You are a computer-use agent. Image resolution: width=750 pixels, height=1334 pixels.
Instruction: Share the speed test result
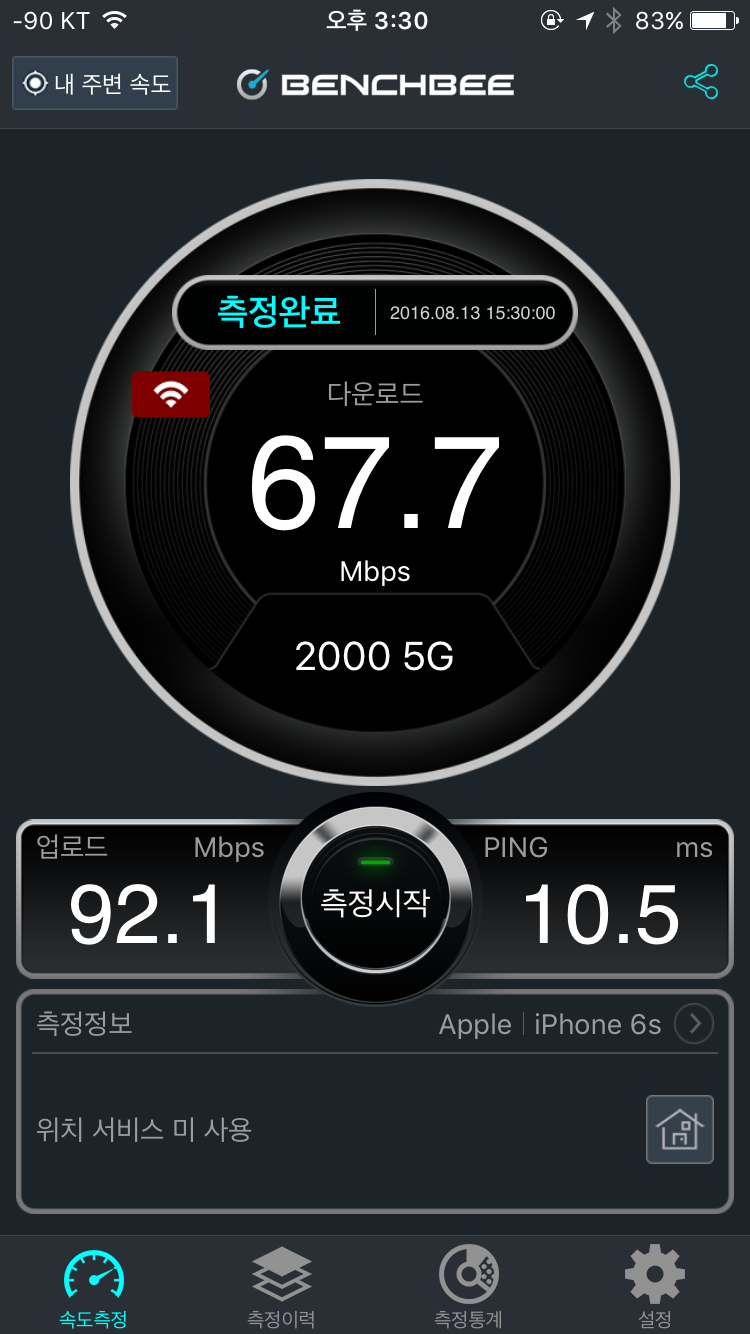tap(701, 82)
